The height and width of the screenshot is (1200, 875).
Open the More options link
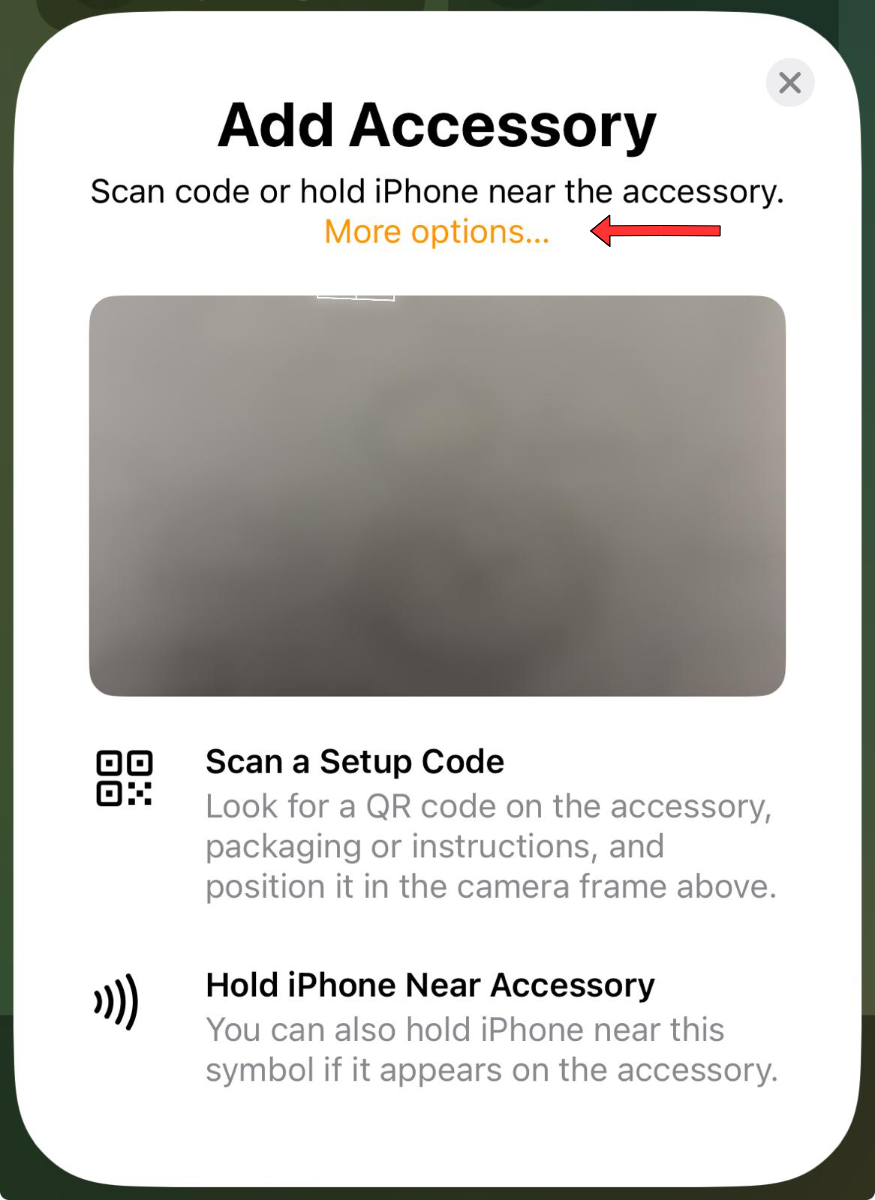tap(437, 232)
